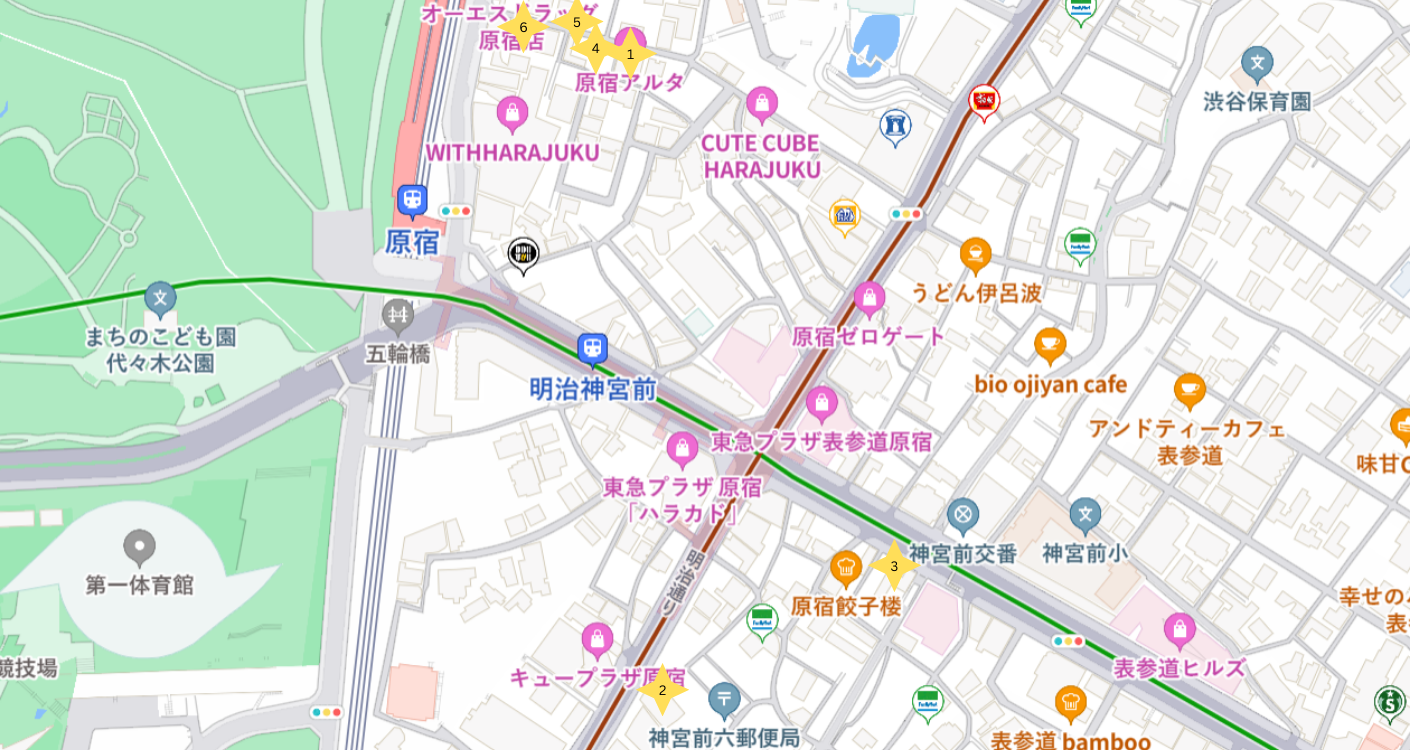Screen dimensions: 1410x750
Task: Open the 神宮前六郵便局 post office pin
Action: [724, 699]
